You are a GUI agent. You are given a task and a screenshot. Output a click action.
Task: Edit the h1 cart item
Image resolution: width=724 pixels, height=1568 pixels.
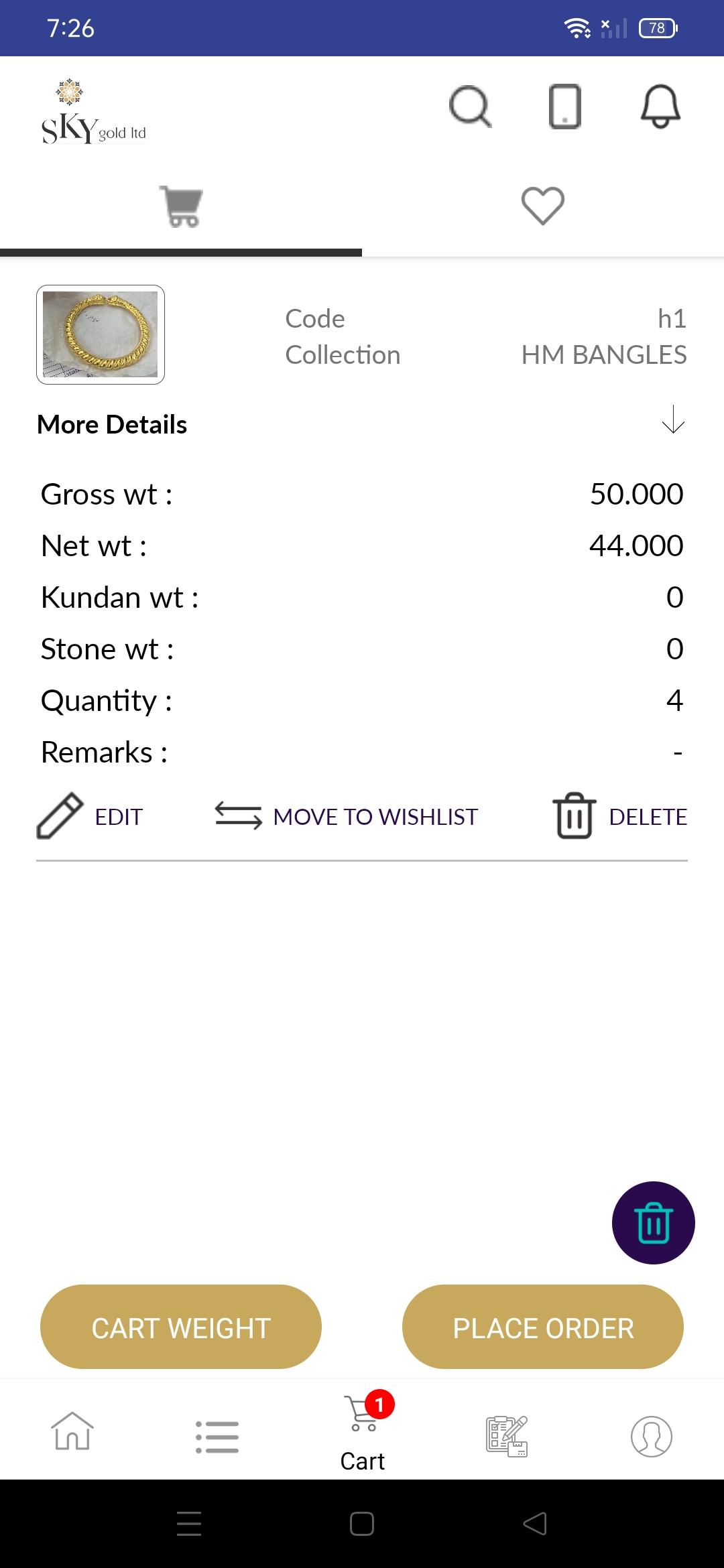[x=90, y=816]
